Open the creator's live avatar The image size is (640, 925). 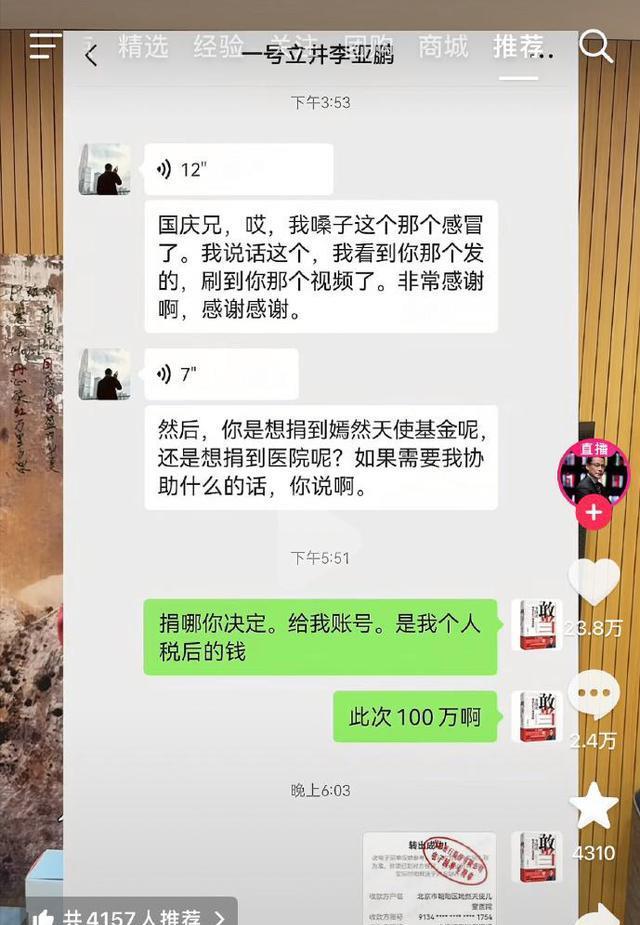(x=593, y=472)
